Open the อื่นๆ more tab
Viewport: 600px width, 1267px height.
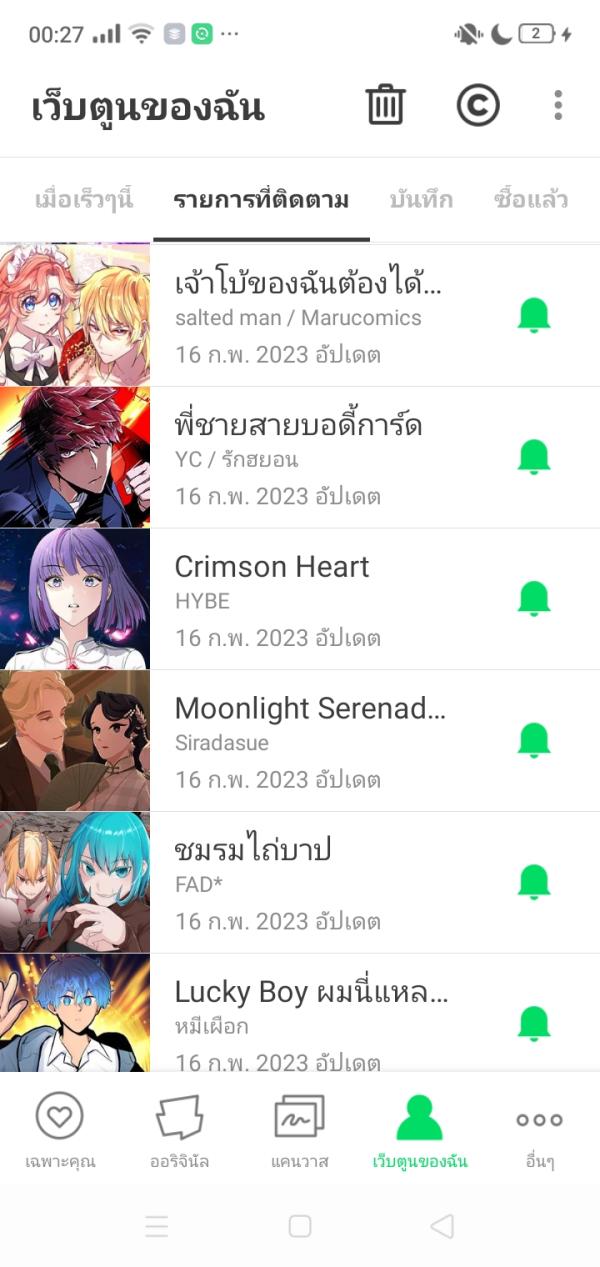coord(540,1130)
